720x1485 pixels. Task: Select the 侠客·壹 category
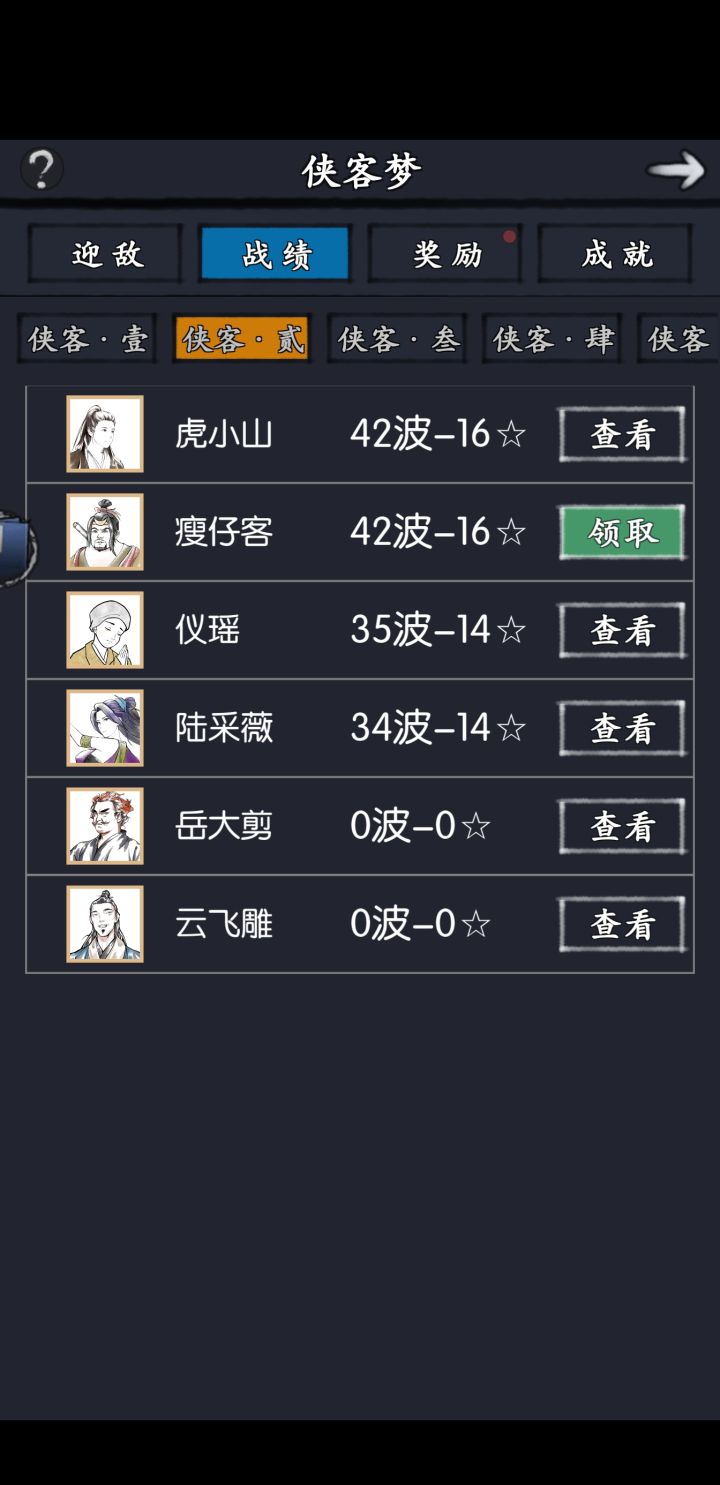[86, 338]
